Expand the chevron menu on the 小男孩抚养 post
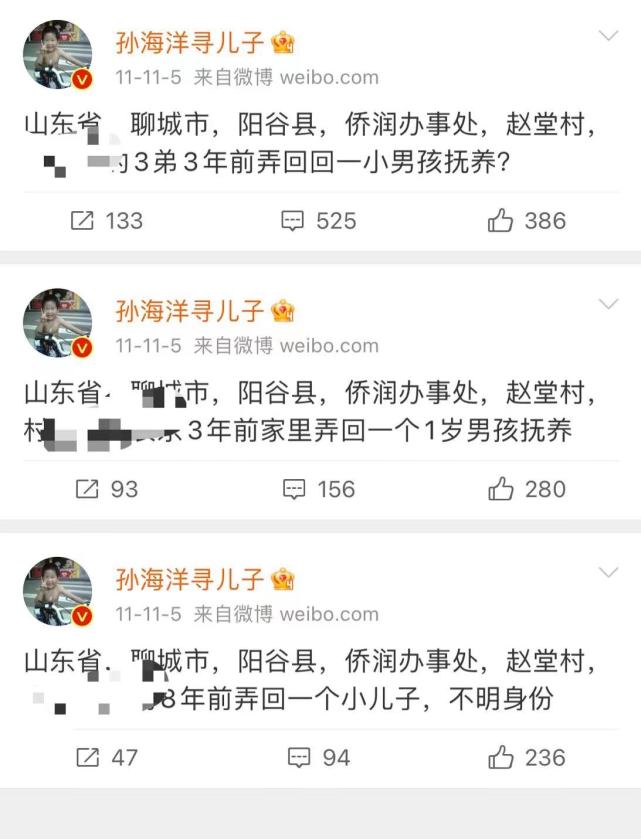 608,37
